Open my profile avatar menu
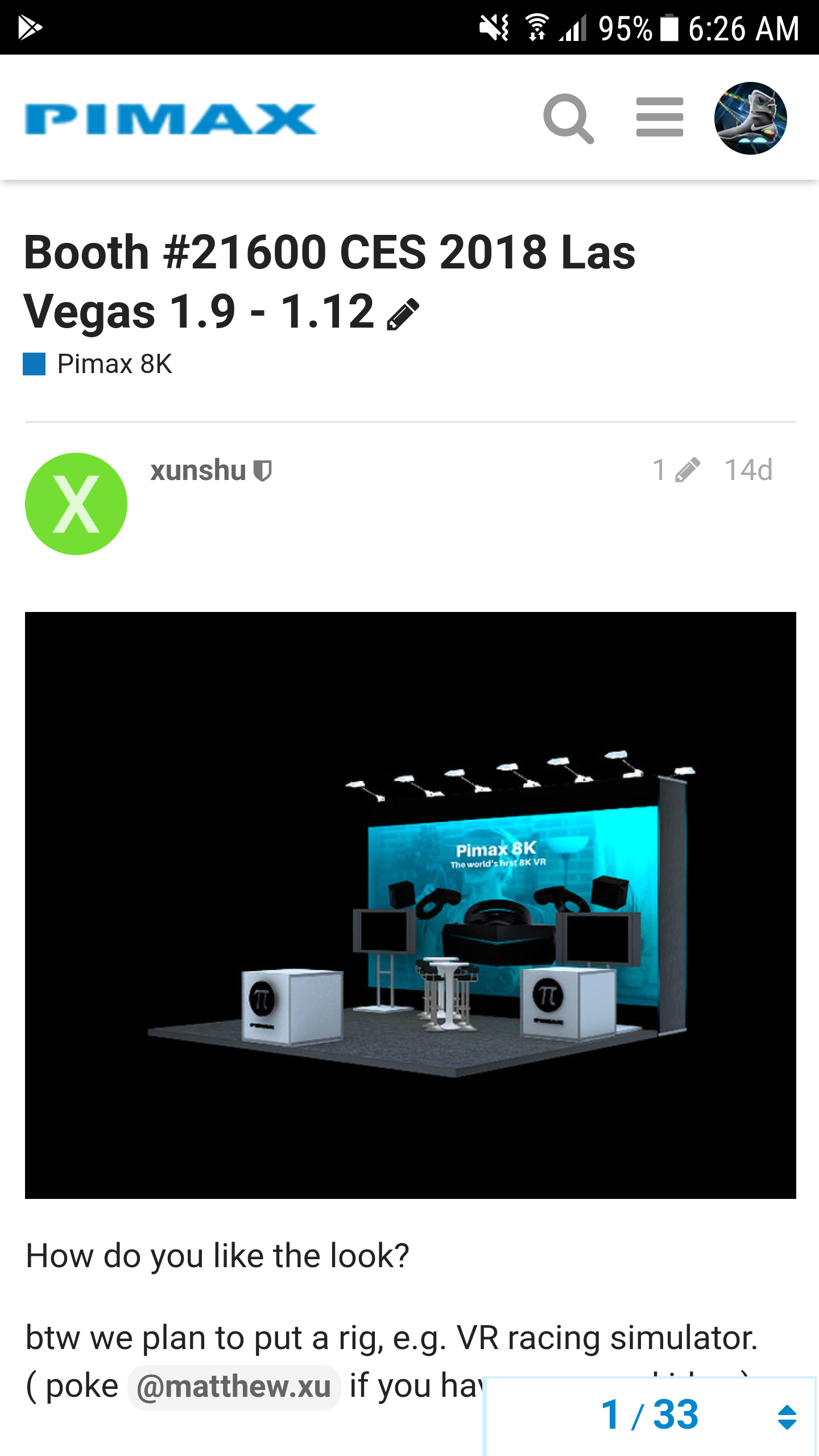The height and width of the screenshot is (1456, 819). pyautogui.click(x=750, y=118)
